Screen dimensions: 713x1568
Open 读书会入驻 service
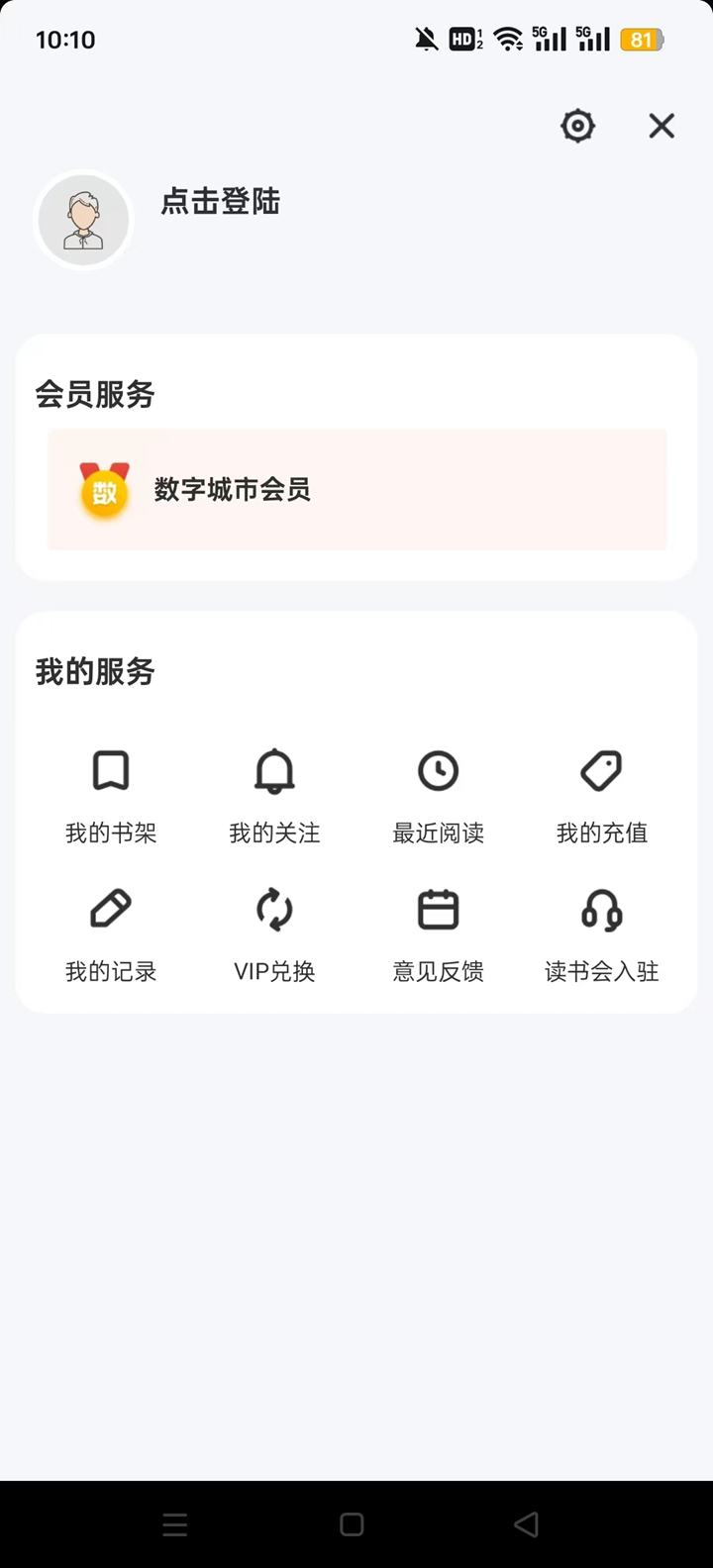click(601, 933)
